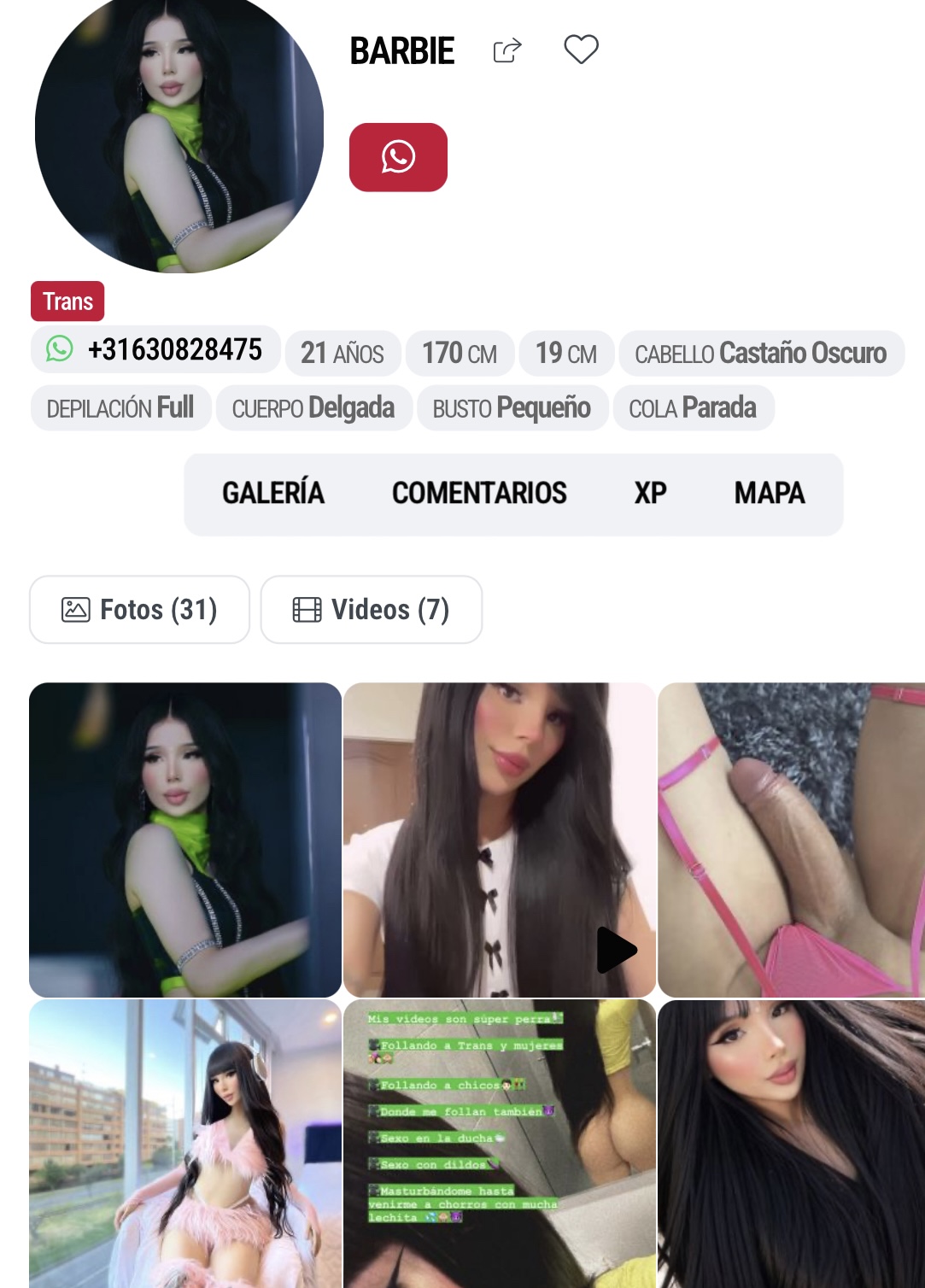Image resolution: width=925 pixels, height=1288 pixels.
Task: Open the Comentarios tab
Action: [479, 493]
